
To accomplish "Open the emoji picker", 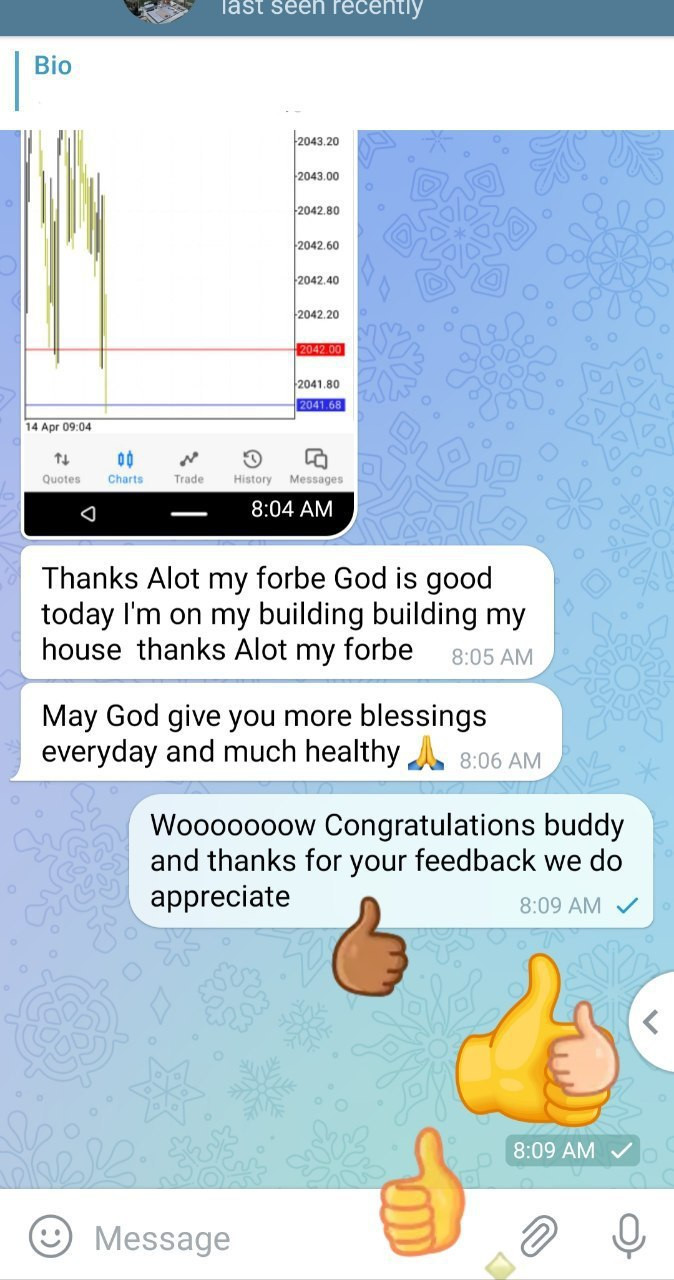I will (x=50, y=1237).
